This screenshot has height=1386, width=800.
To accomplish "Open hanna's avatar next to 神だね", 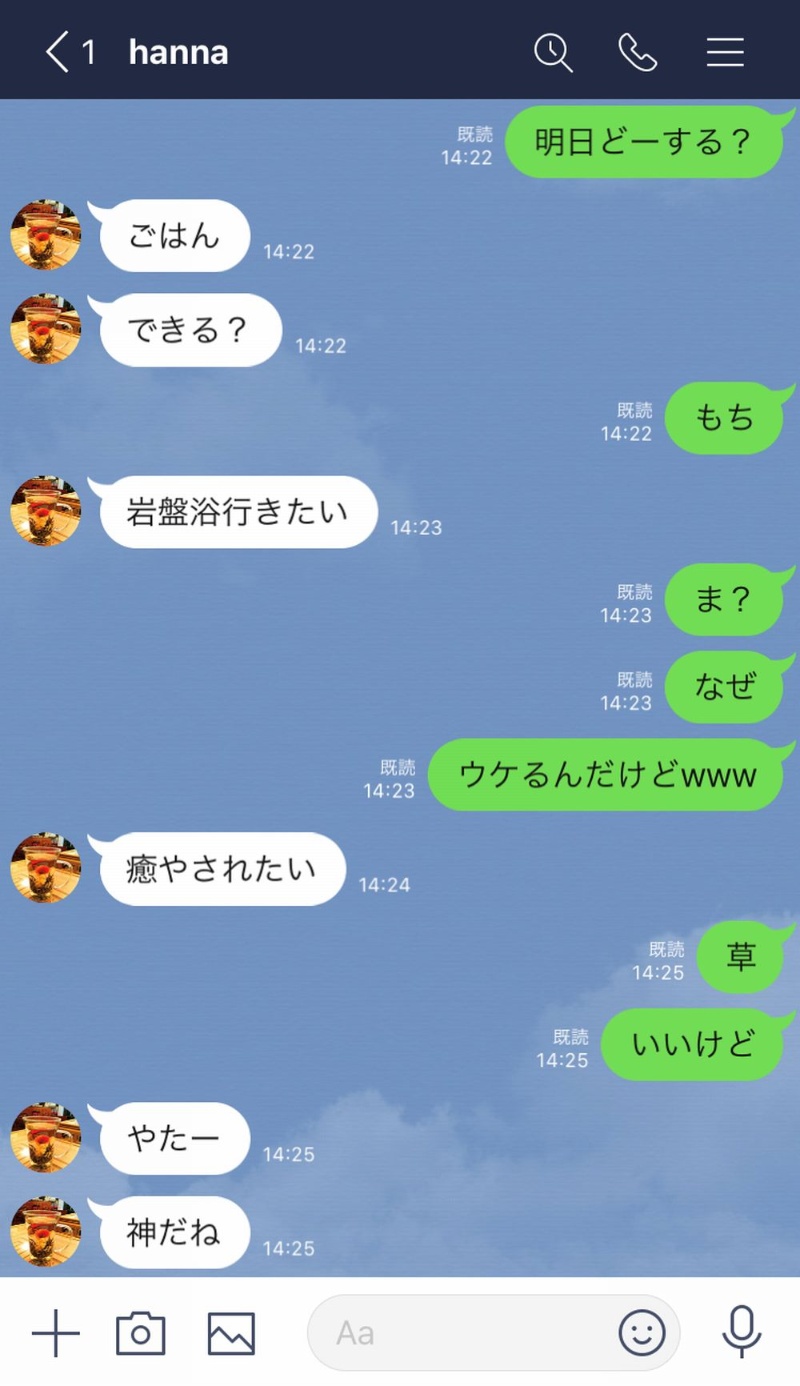I will [45, 1232].
